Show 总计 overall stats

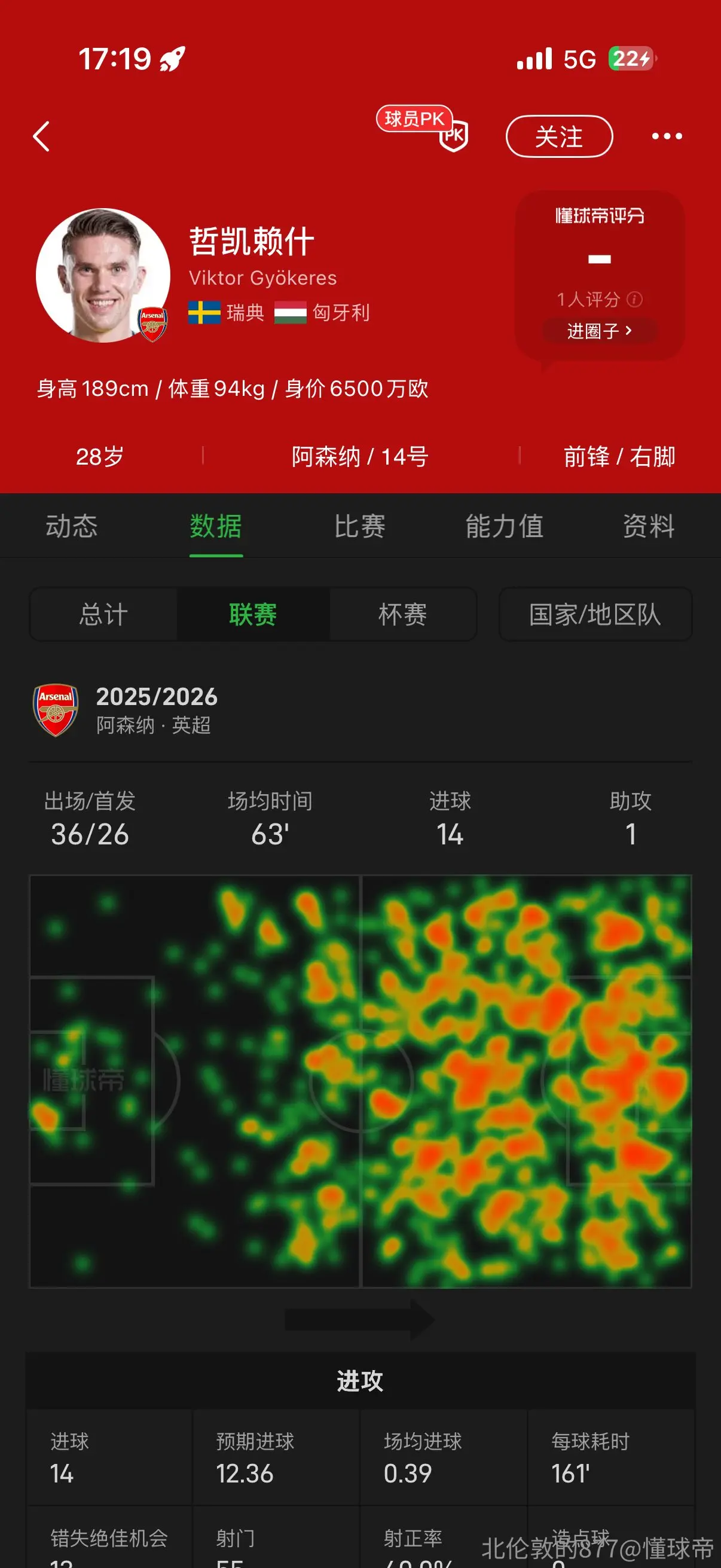pos(103,614)
